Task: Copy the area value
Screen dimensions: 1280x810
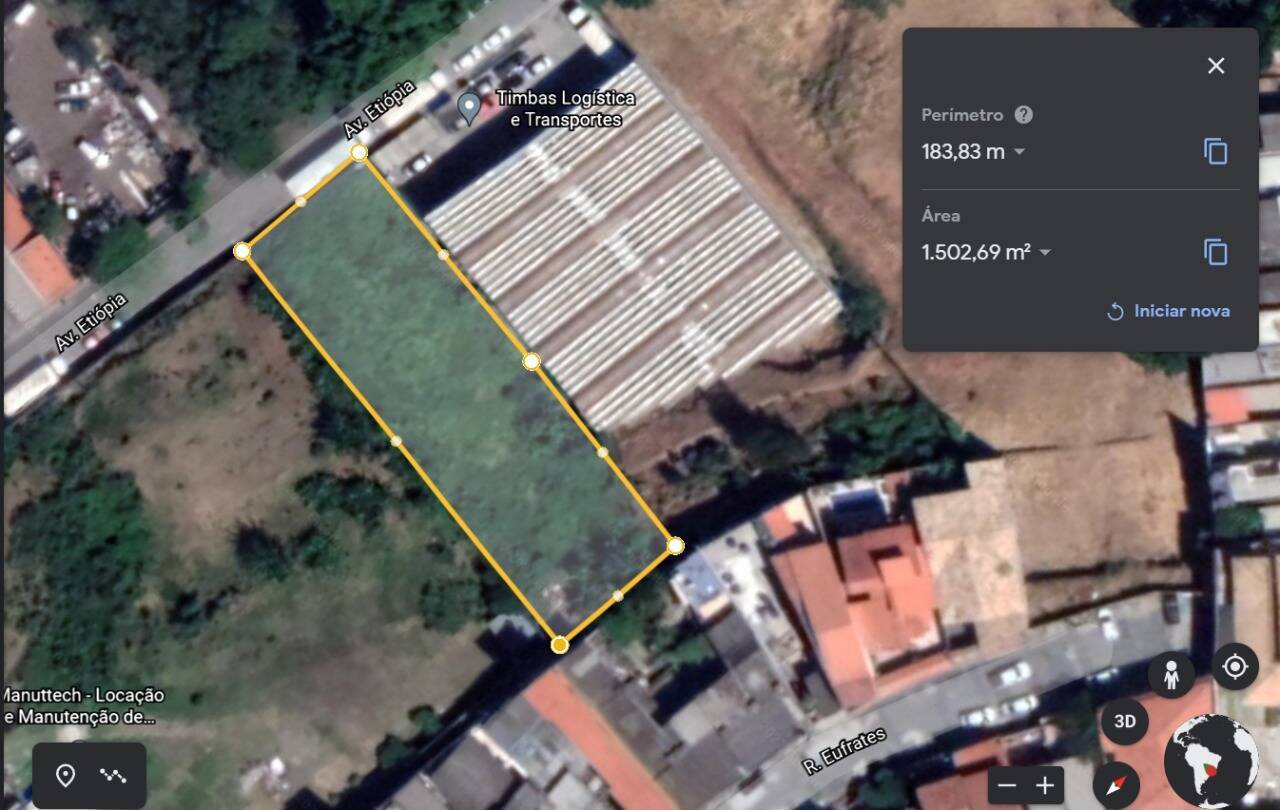Action: pos(1215,252)
